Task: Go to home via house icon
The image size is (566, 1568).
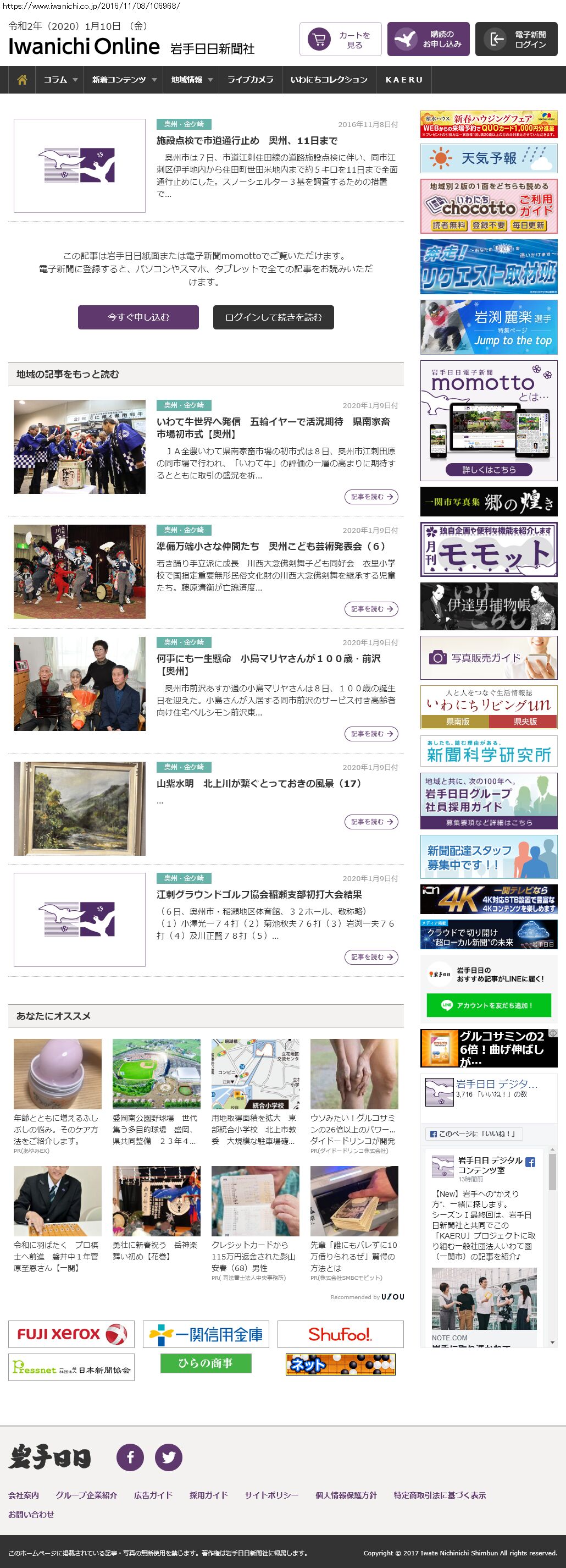Action: click(x=22, y=80)
